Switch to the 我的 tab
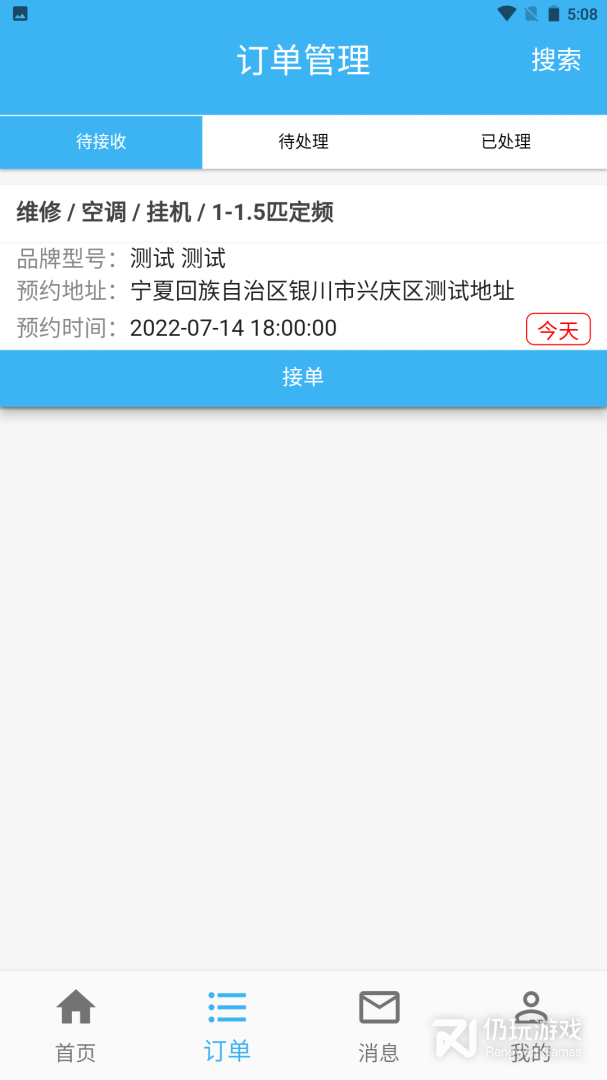 point(530,1025)
